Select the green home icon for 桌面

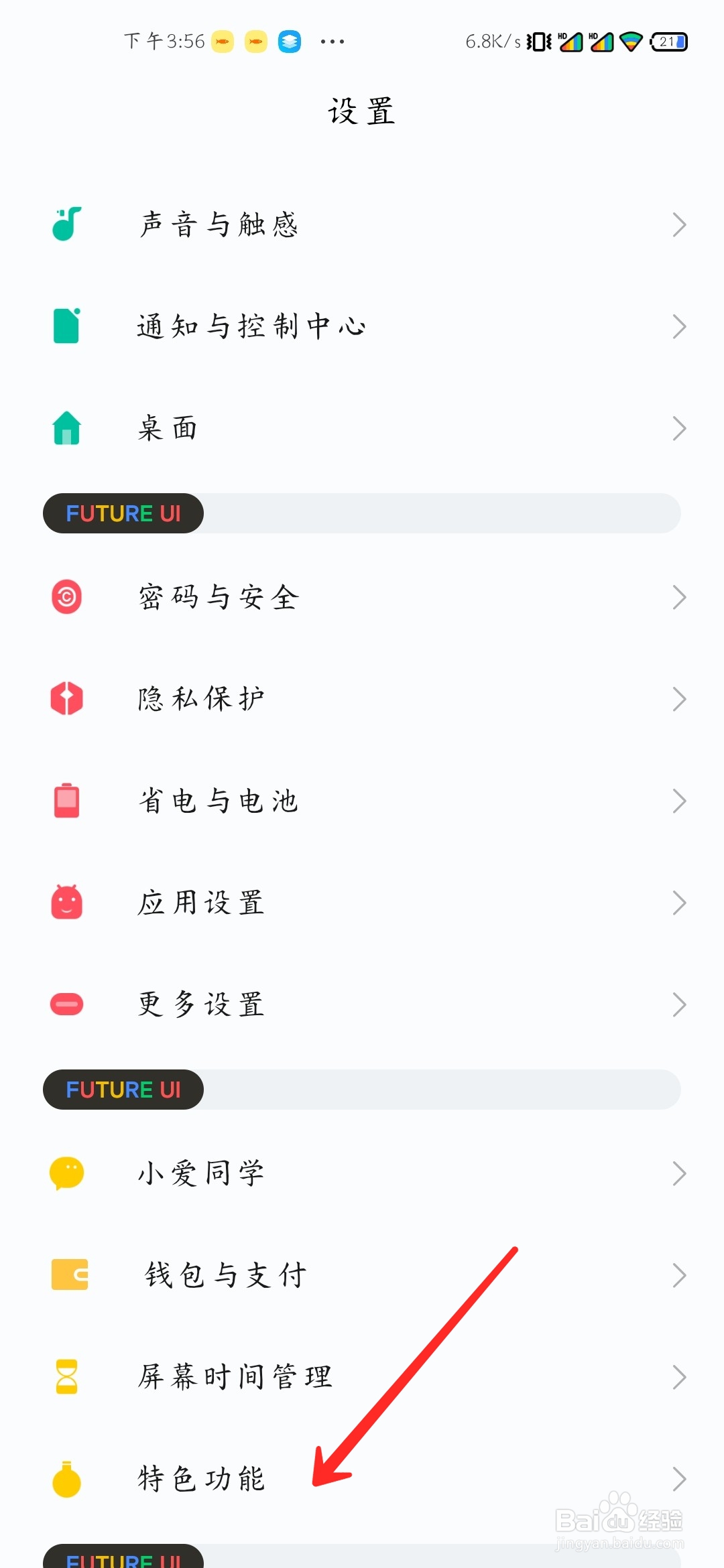[x=66, y=427]
